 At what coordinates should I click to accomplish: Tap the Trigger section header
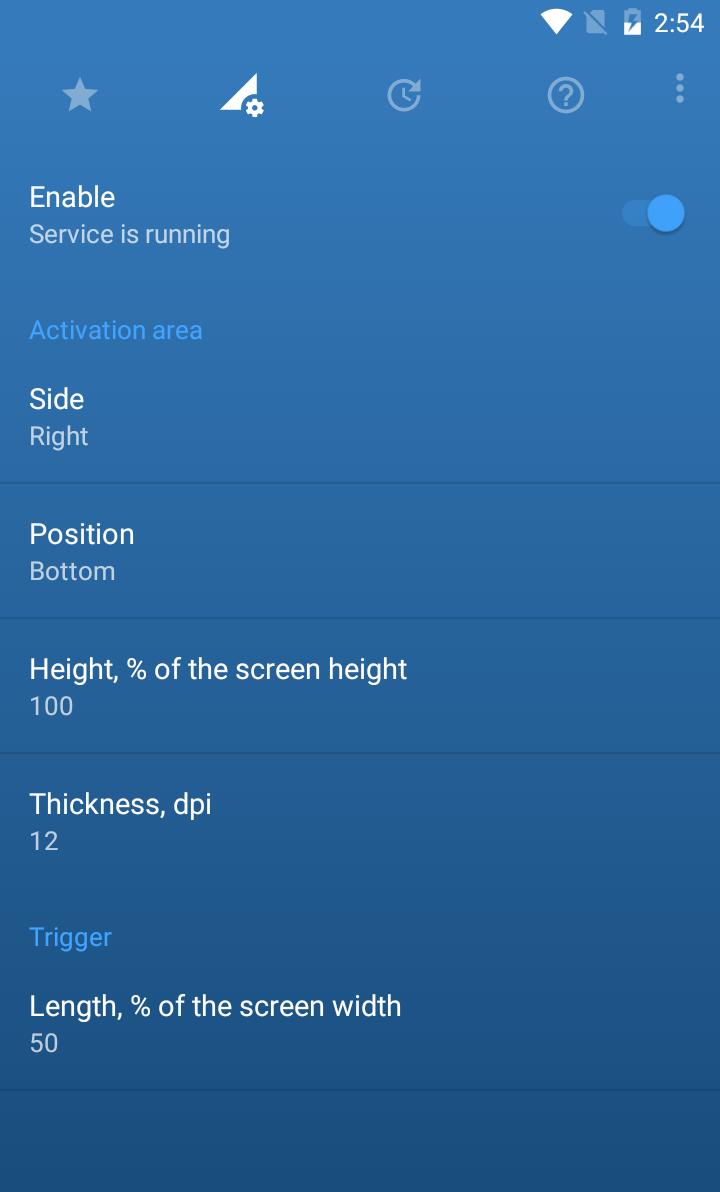[70, 937]
